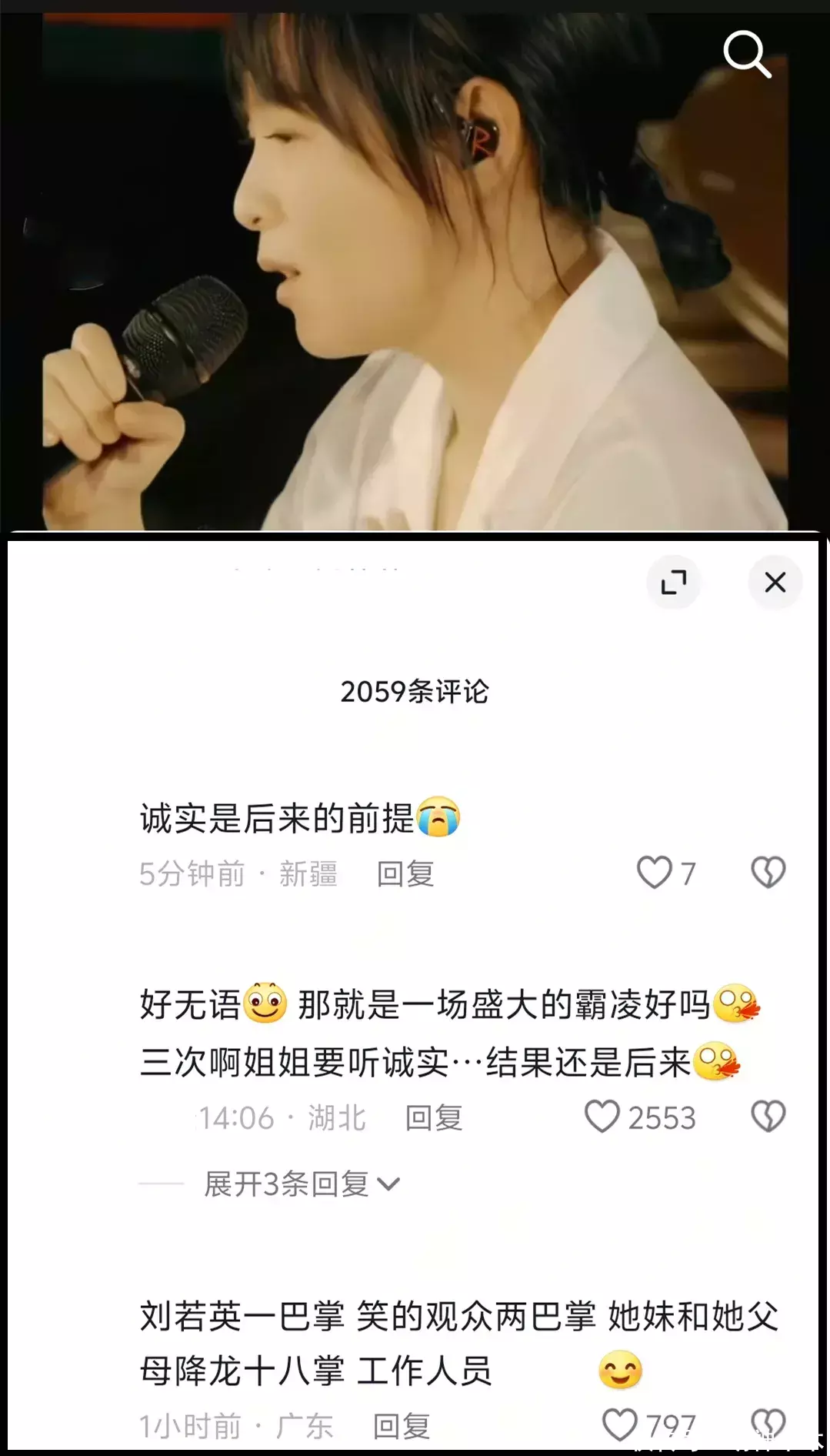Open search with the magnifier icon
This screenshot has height=1456, width=830.
[747, 54]
